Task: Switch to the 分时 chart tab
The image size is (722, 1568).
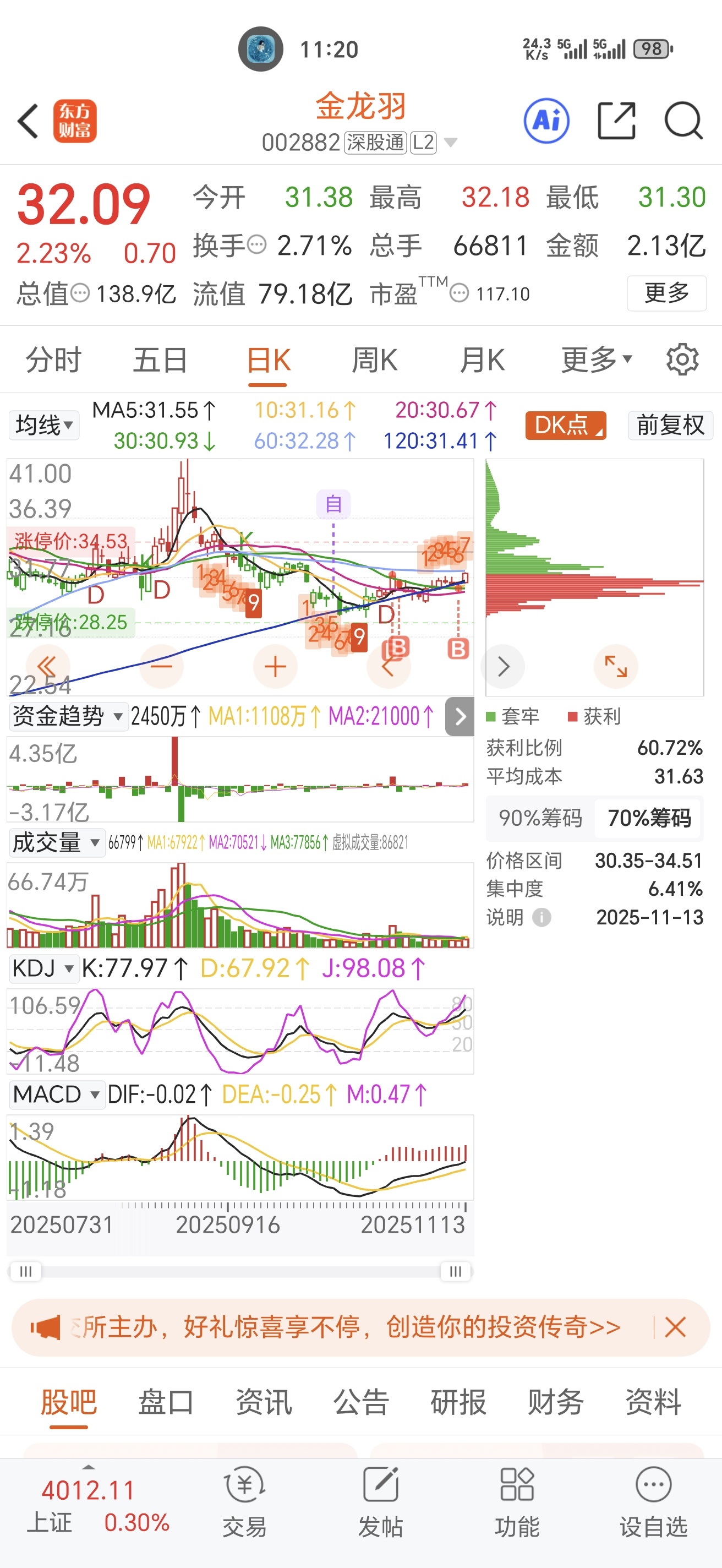Action: click(x=53, y=360)
